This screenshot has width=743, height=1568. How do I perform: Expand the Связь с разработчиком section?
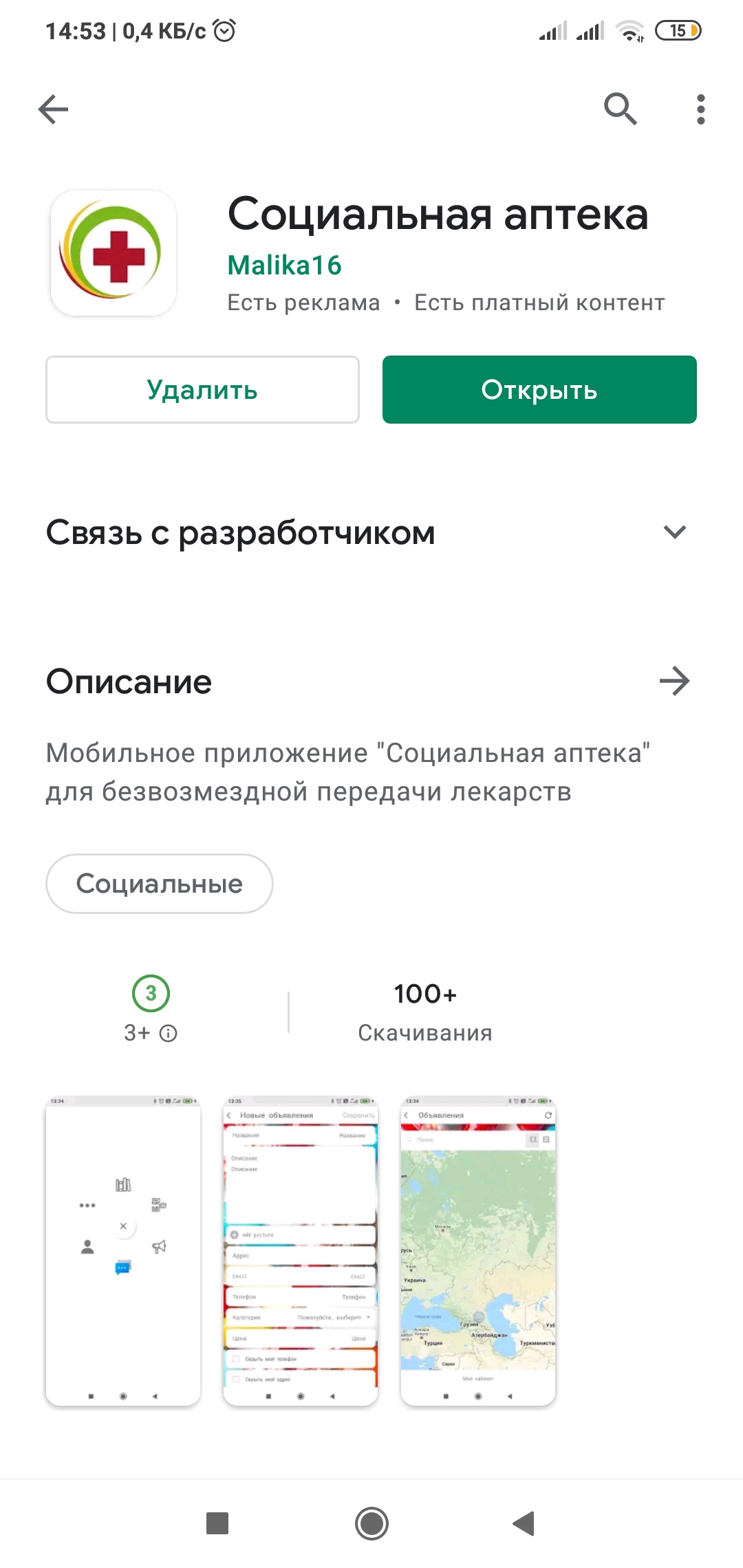click(674, 532)
